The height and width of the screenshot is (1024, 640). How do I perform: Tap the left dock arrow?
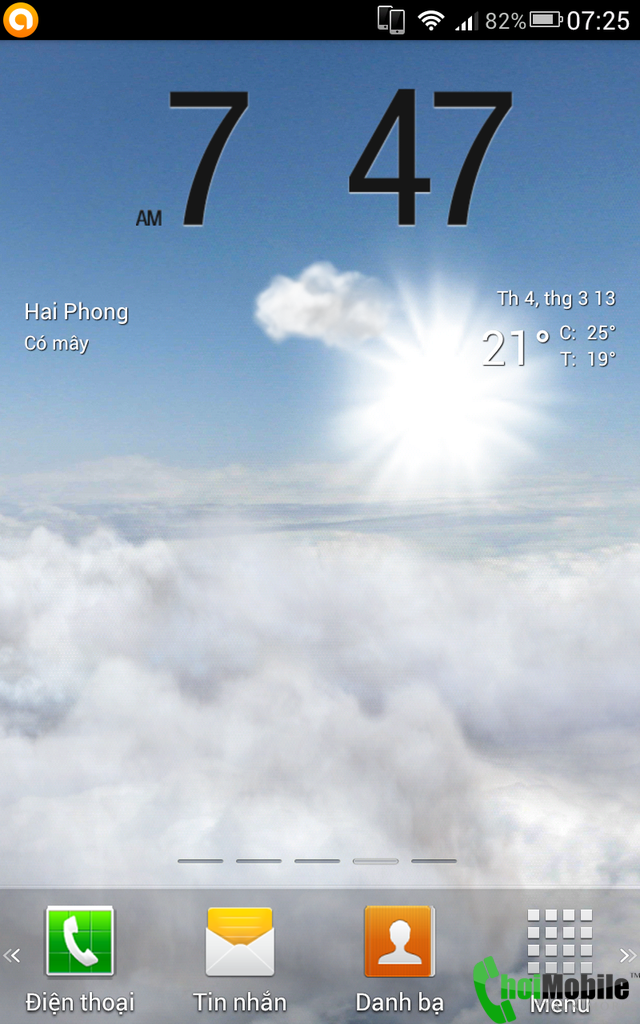[12, 955]
